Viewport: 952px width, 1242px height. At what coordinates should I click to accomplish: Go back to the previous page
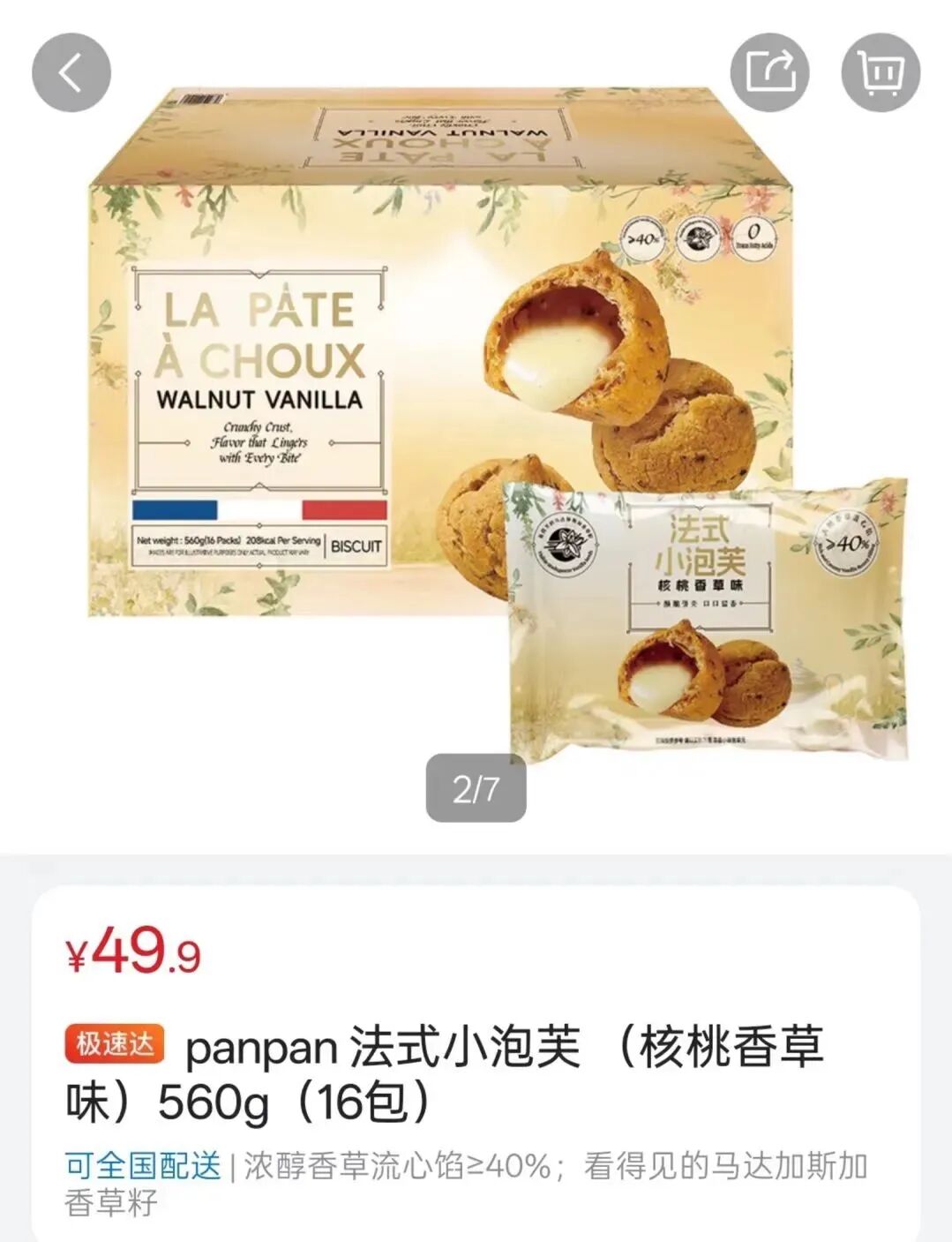71,73
